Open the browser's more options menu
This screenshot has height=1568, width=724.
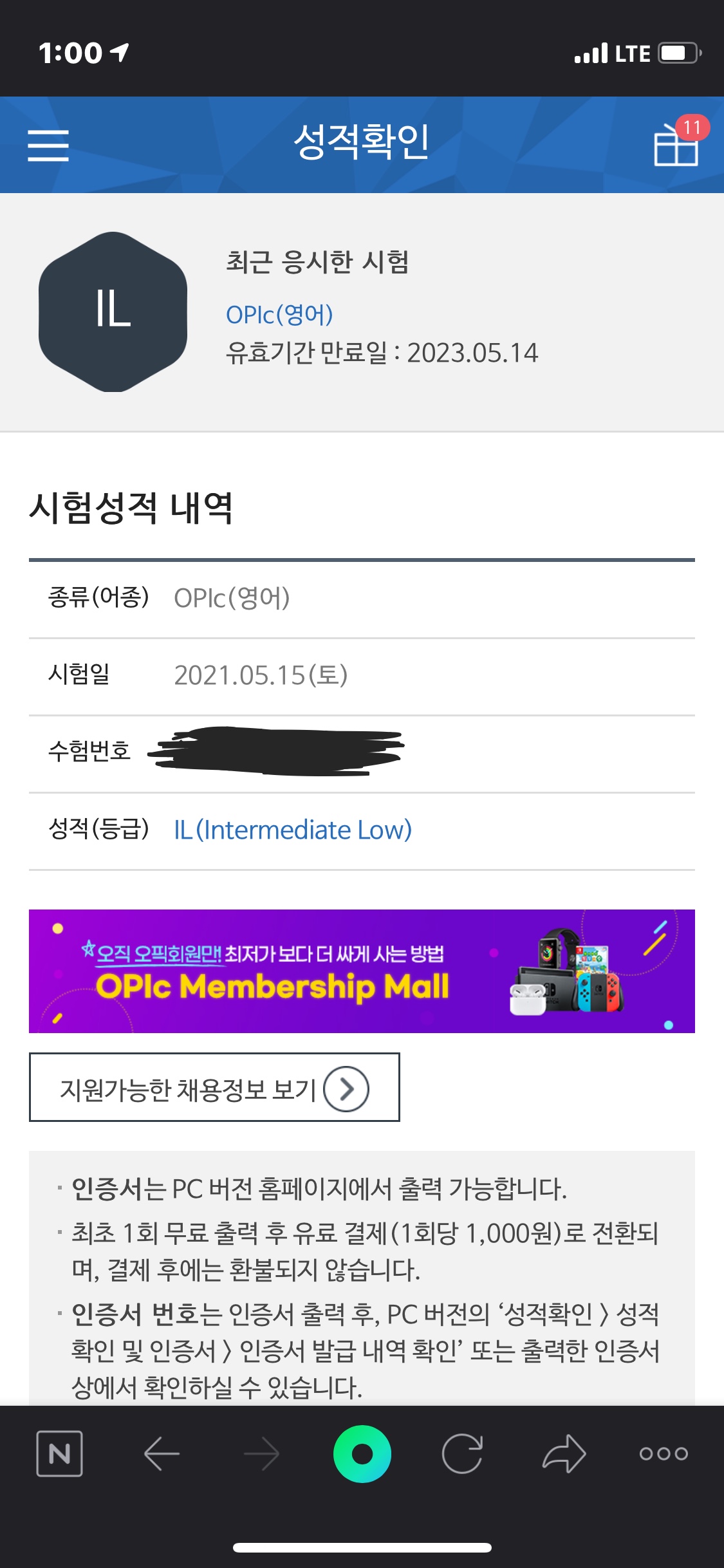click(x=664, y=1453)
